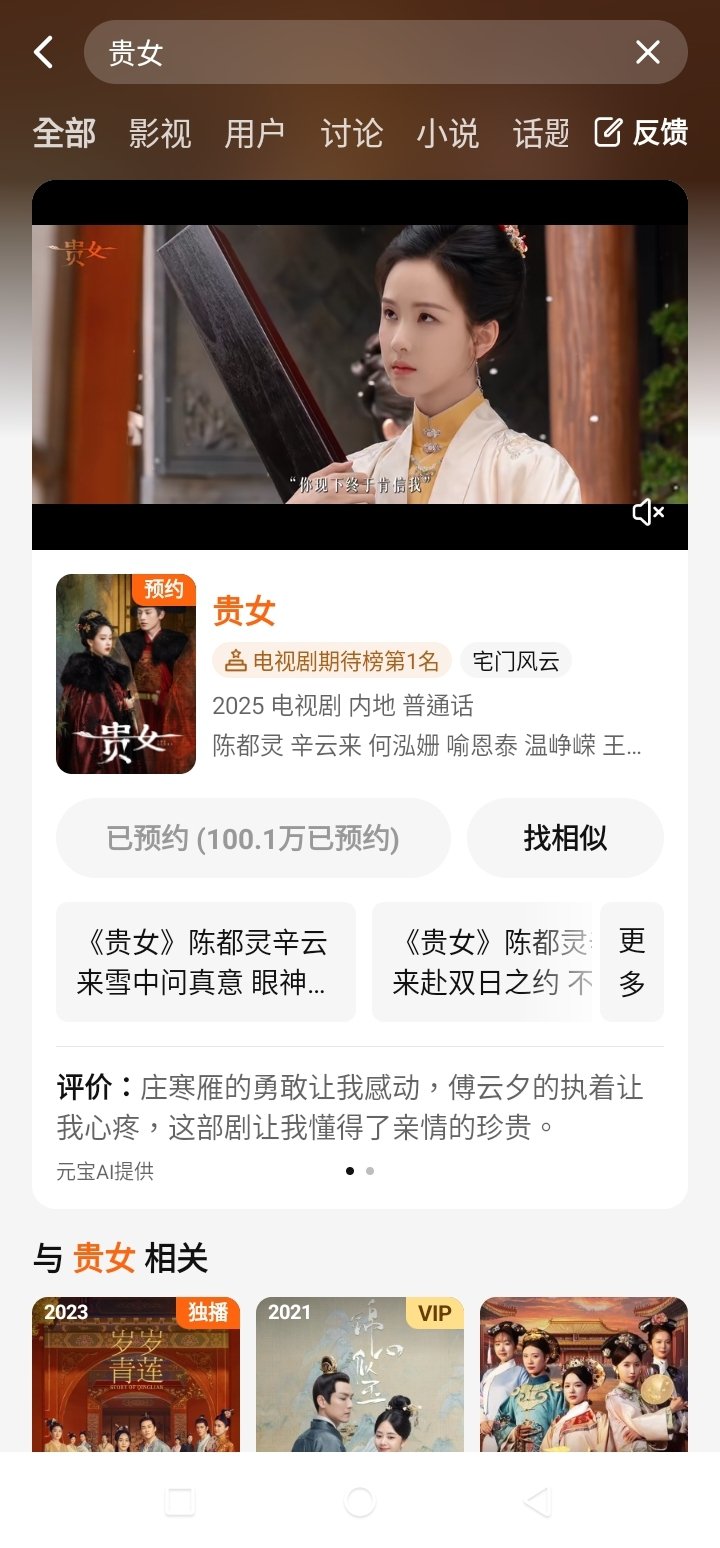Select the 小说 tab

(x=447, y=133)
